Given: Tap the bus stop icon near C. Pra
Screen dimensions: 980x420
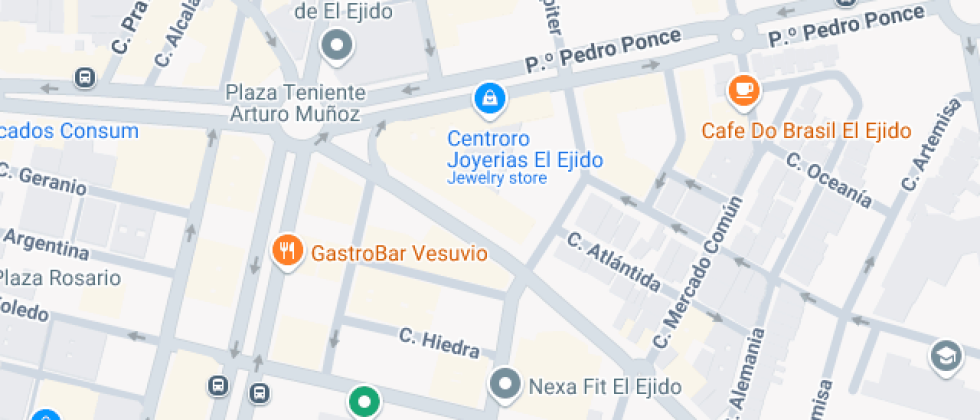Looking at the screenshot, I should tap(85, 77).
